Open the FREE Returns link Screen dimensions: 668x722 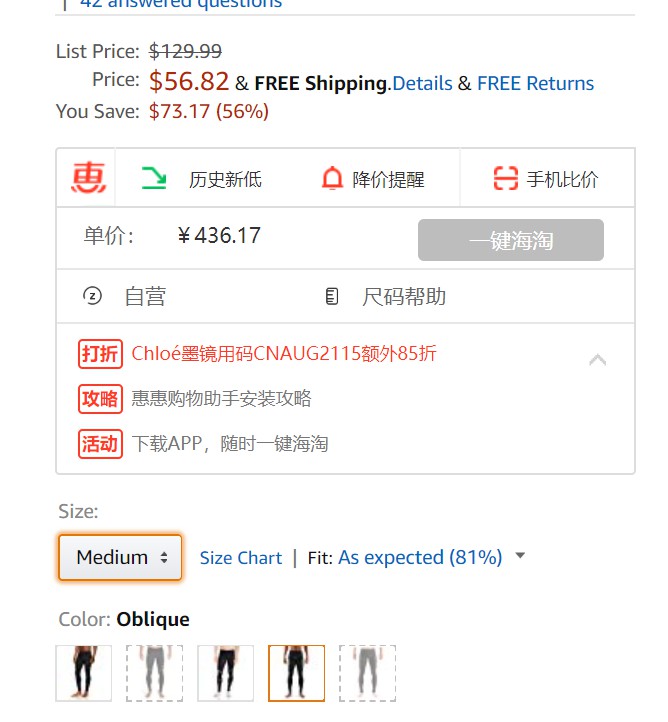(535, 83)
